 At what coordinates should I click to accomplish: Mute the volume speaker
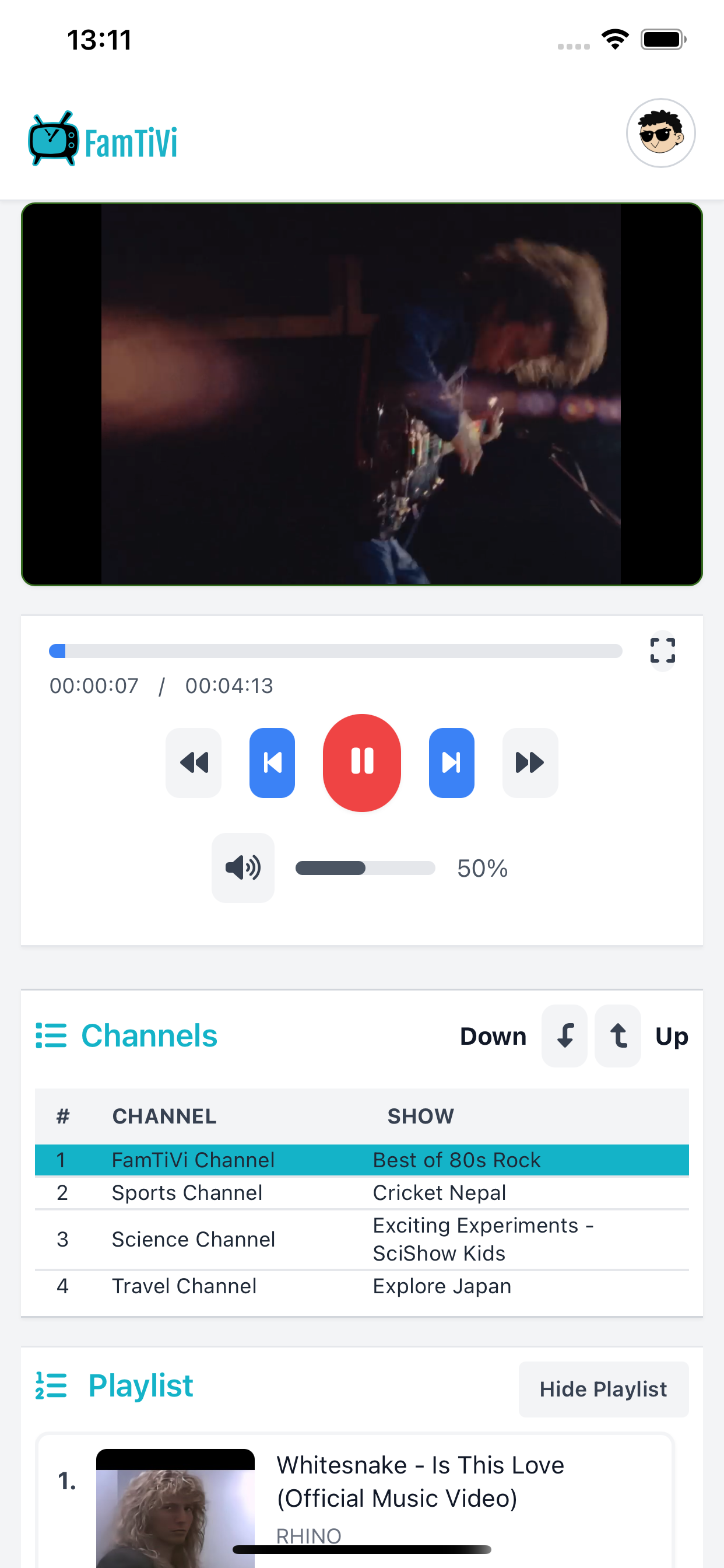pos(242,867)
